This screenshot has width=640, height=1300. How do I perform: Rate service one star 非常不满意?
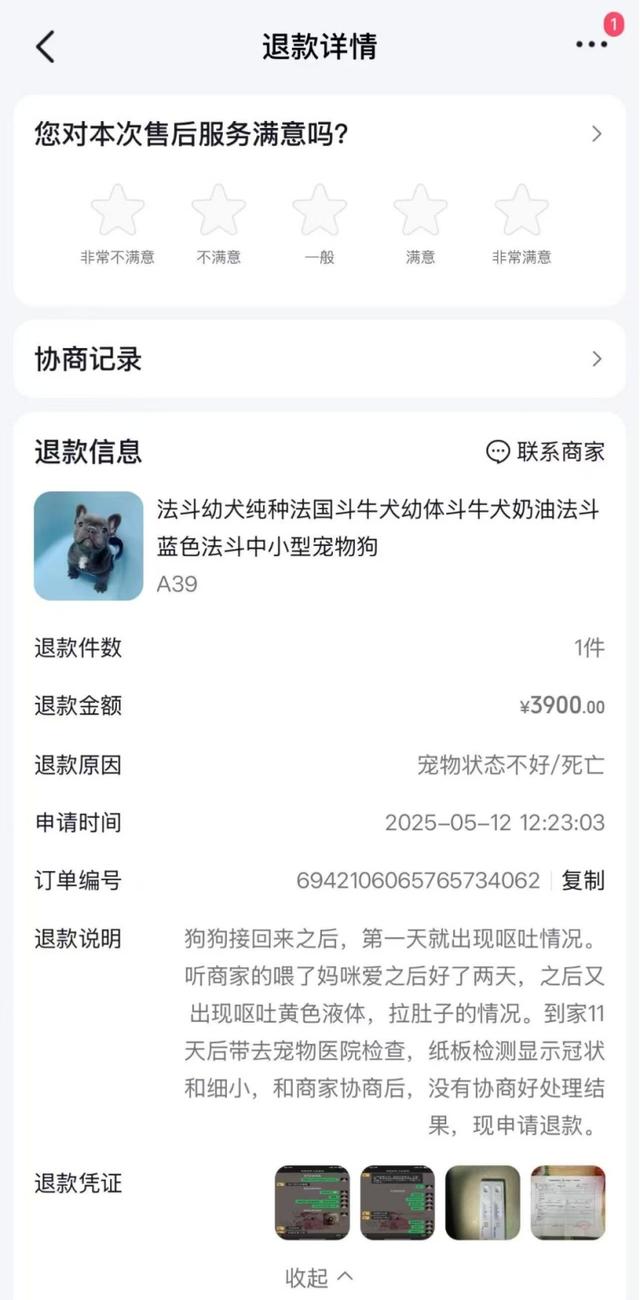[118, 210]
